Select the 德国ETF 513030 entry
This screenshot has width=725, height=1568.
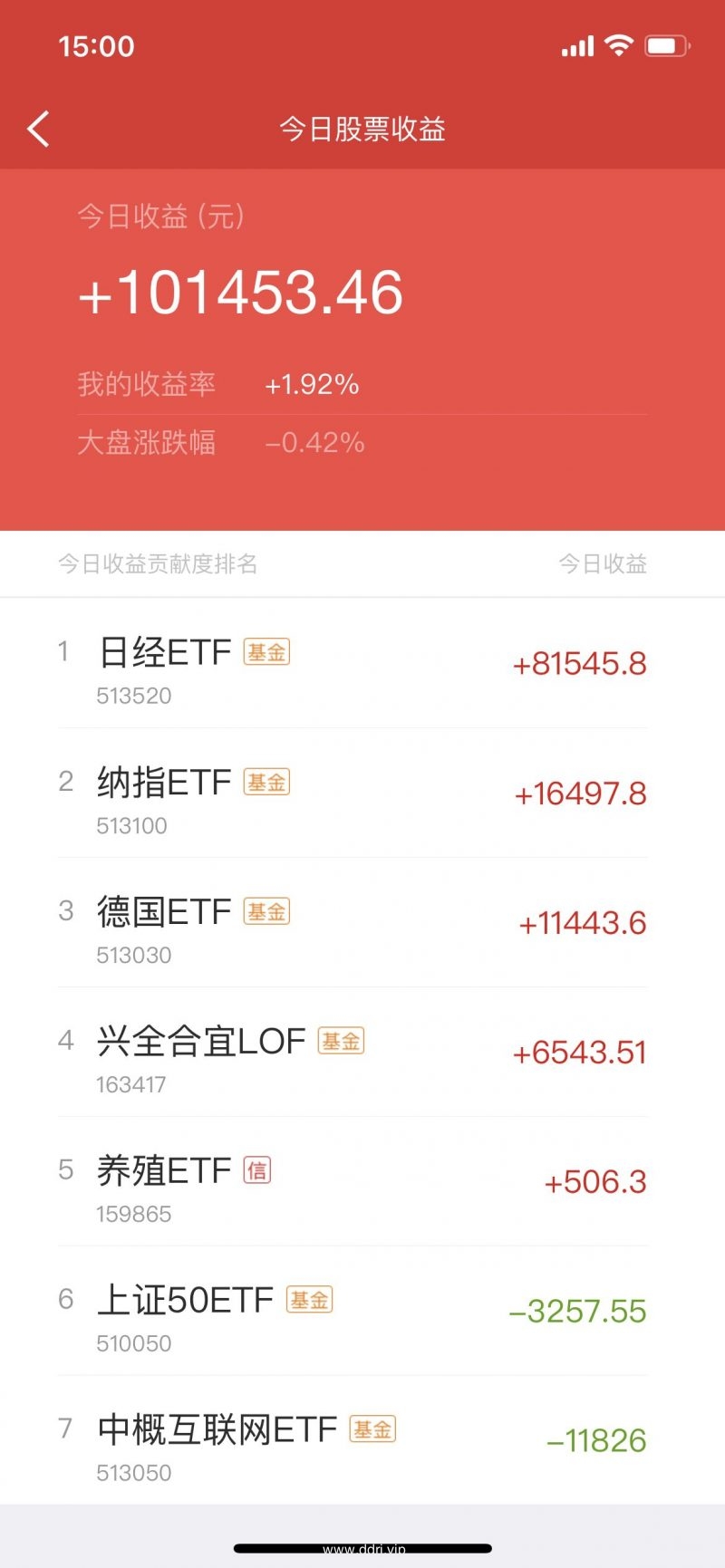click(362, 922)
